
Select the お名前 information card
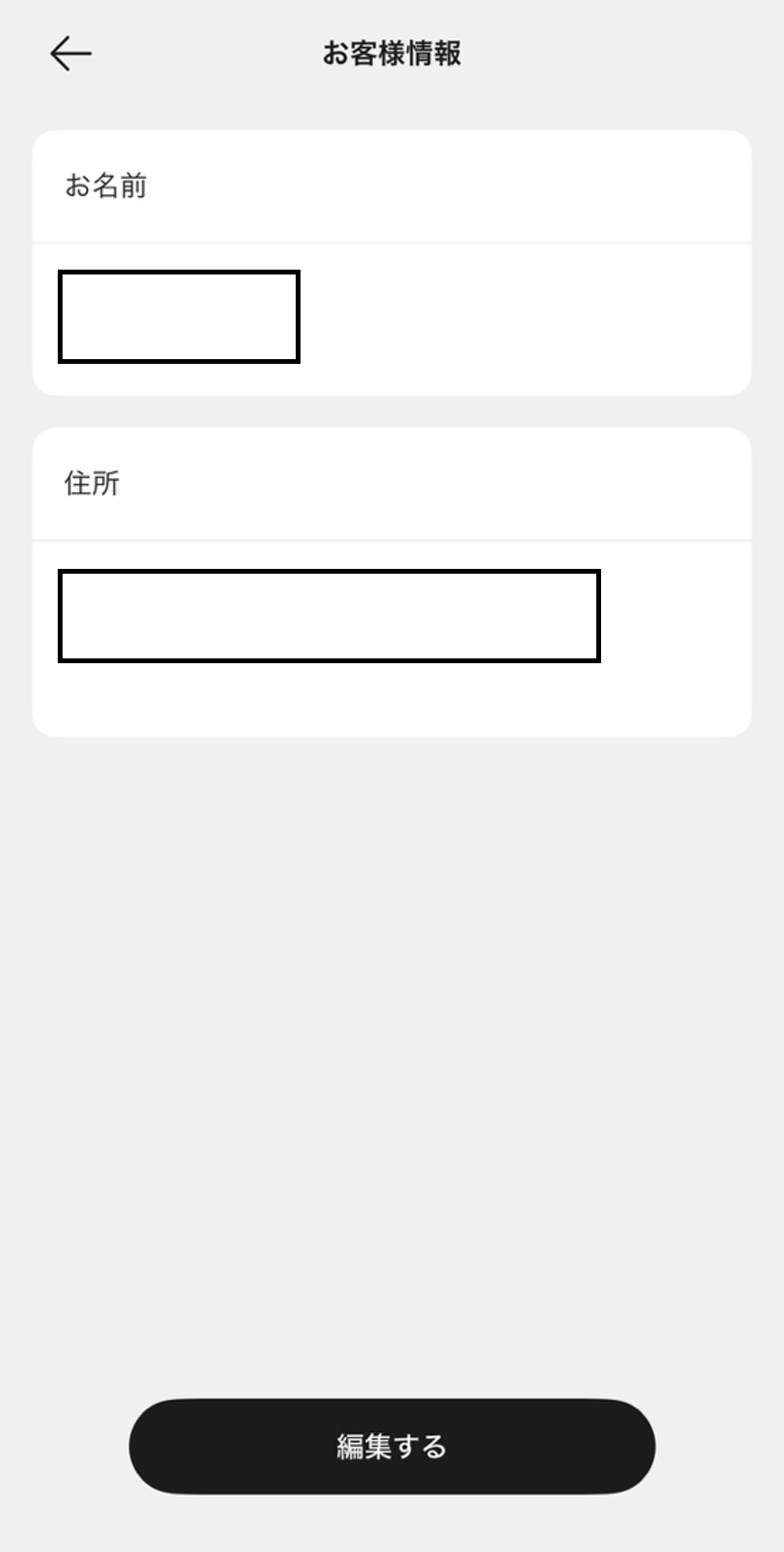point(391,261)
